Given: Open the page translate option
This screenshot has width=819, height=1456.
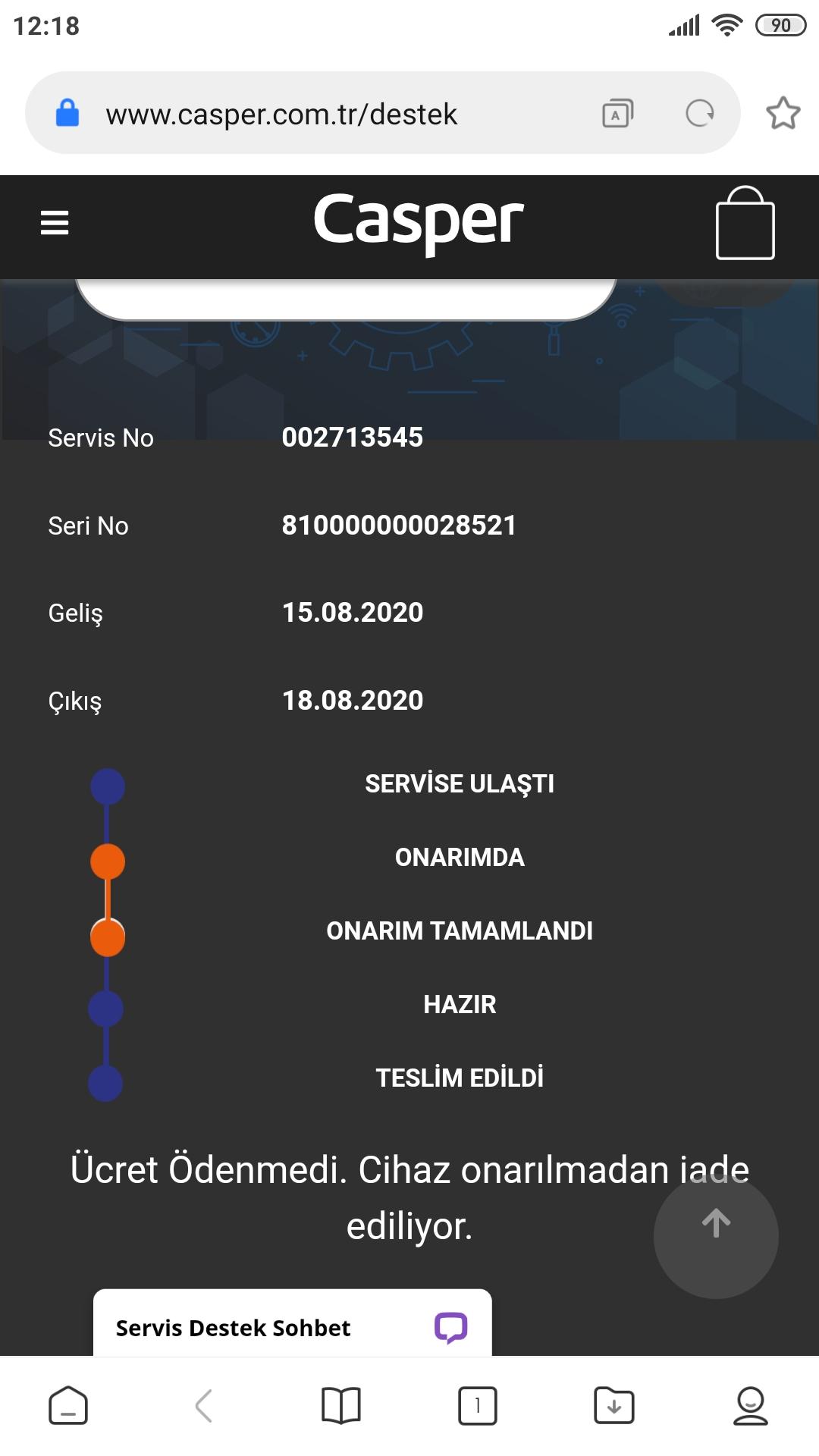Looking at the screenshot, I should (617, 114).
